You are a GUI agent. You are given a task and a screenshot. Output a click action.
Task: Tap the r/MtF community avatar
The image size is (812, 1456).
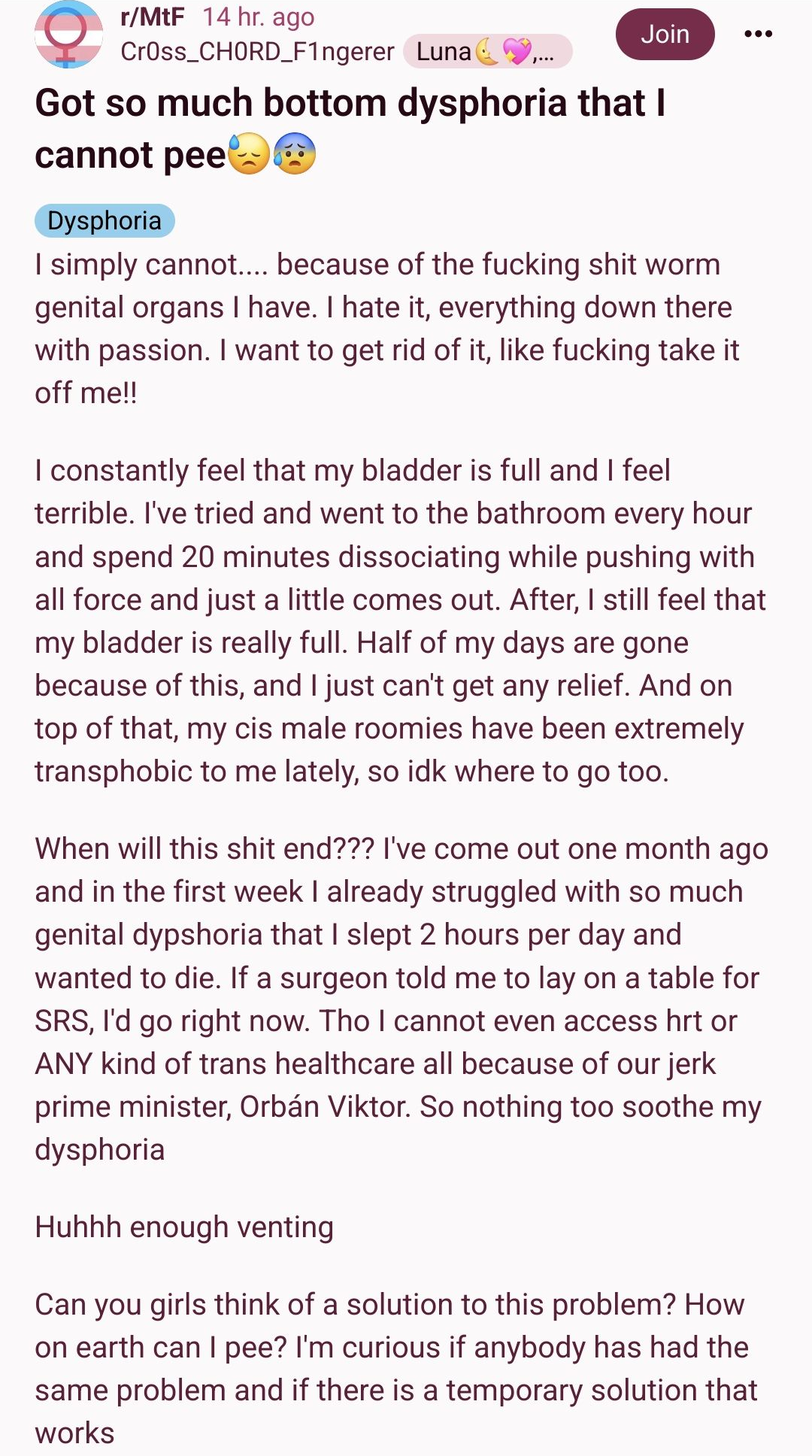click(68, 35)
